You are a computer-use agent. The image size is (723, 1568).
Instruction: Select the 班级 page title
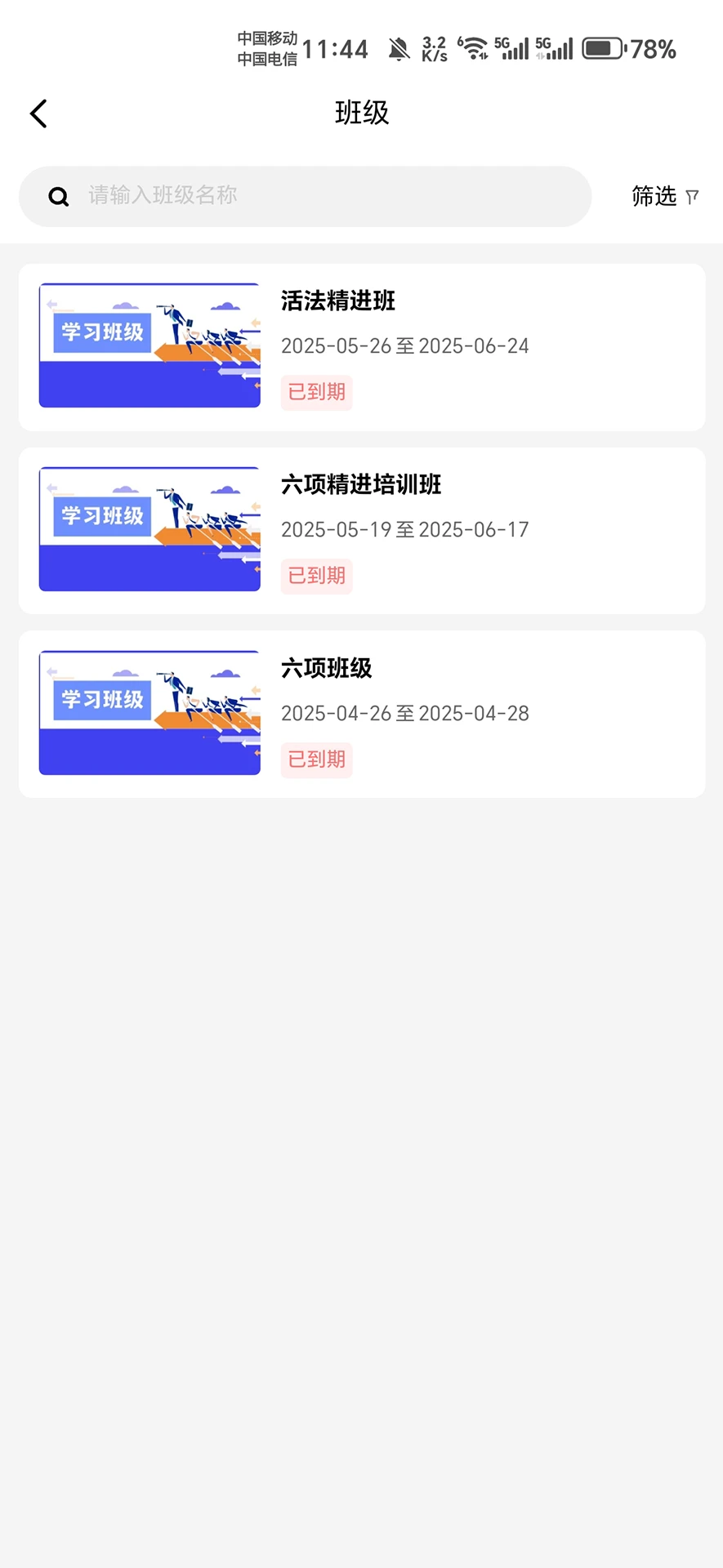(x=362, y=113)
